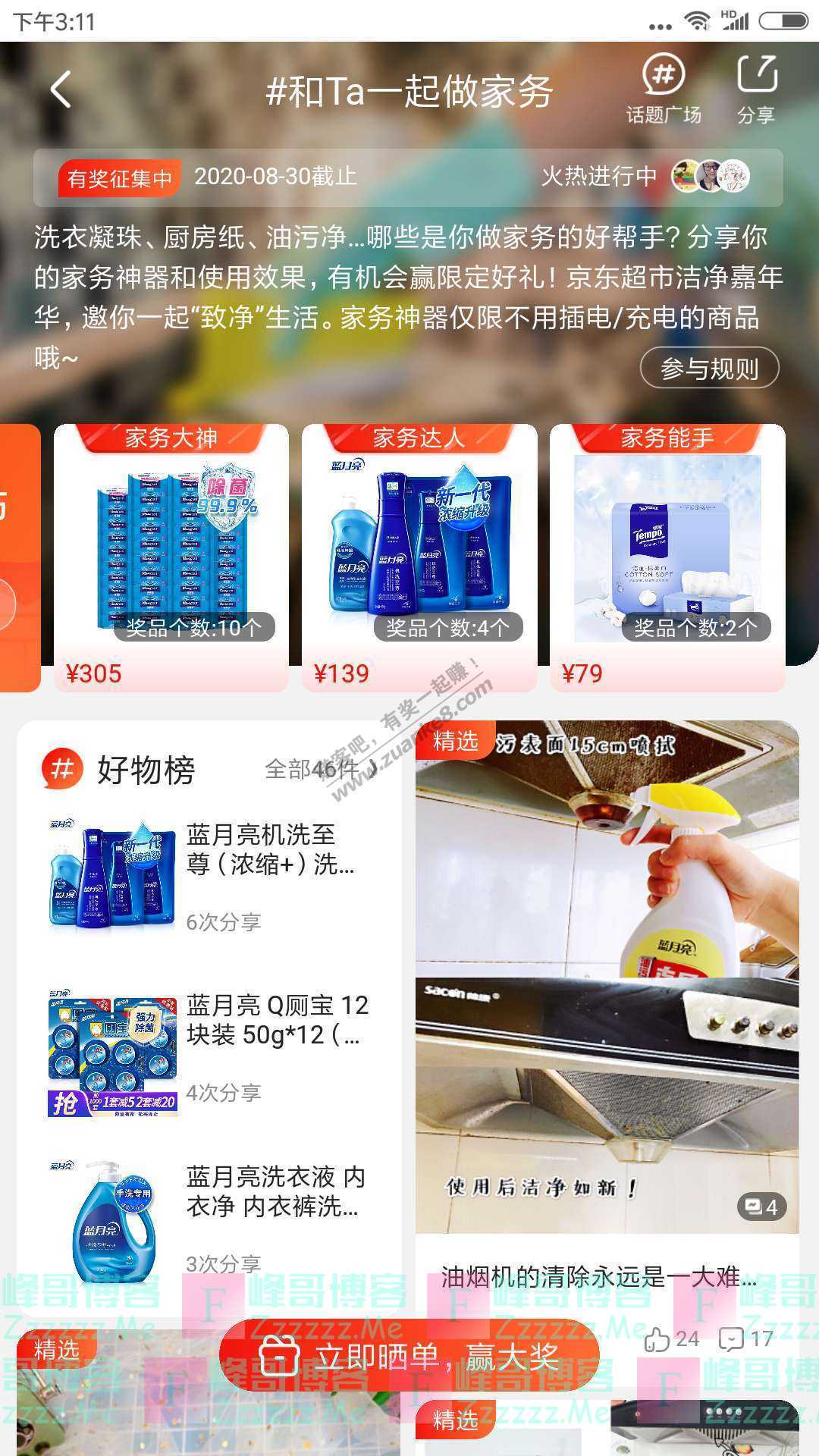This screenshot has height=1456, width=819.
Task: Open the 参与规则 rules button
Action: [710, 368]
